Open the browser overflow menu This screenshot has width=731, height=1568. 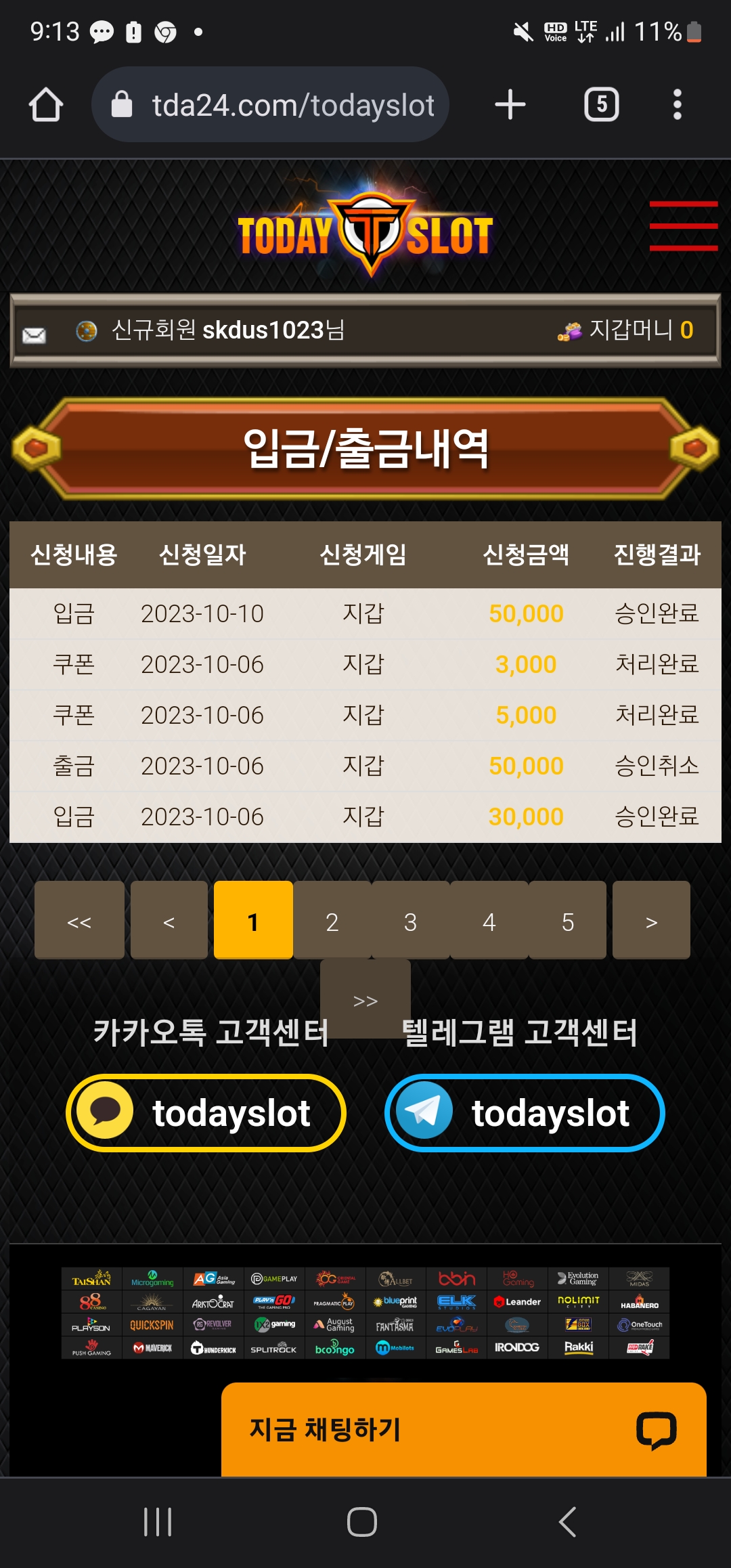tap(677, 105)
